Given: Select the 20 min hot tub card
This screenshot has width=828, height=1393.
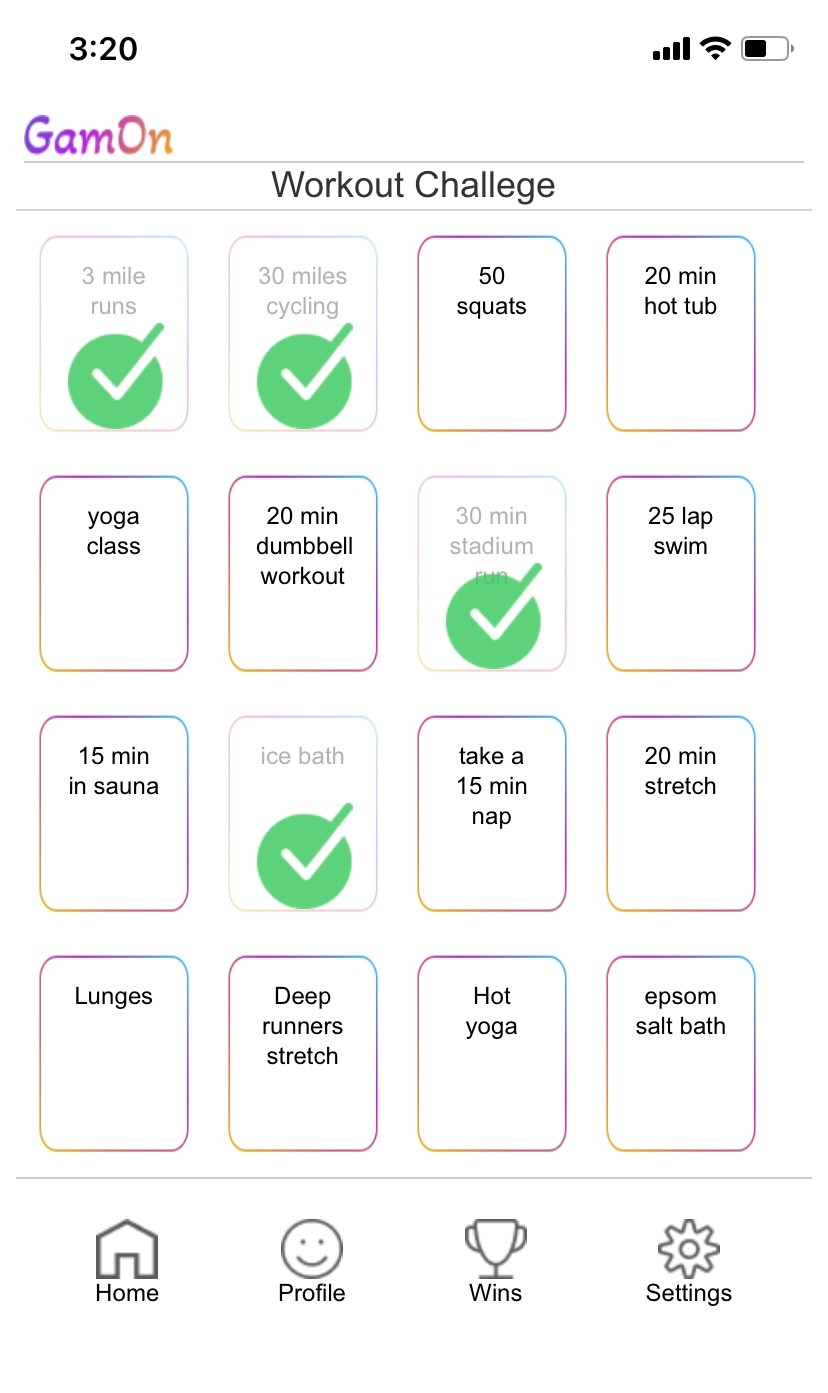Looking at the screenshot, I should pyautogui.click(x=681, y=333).
